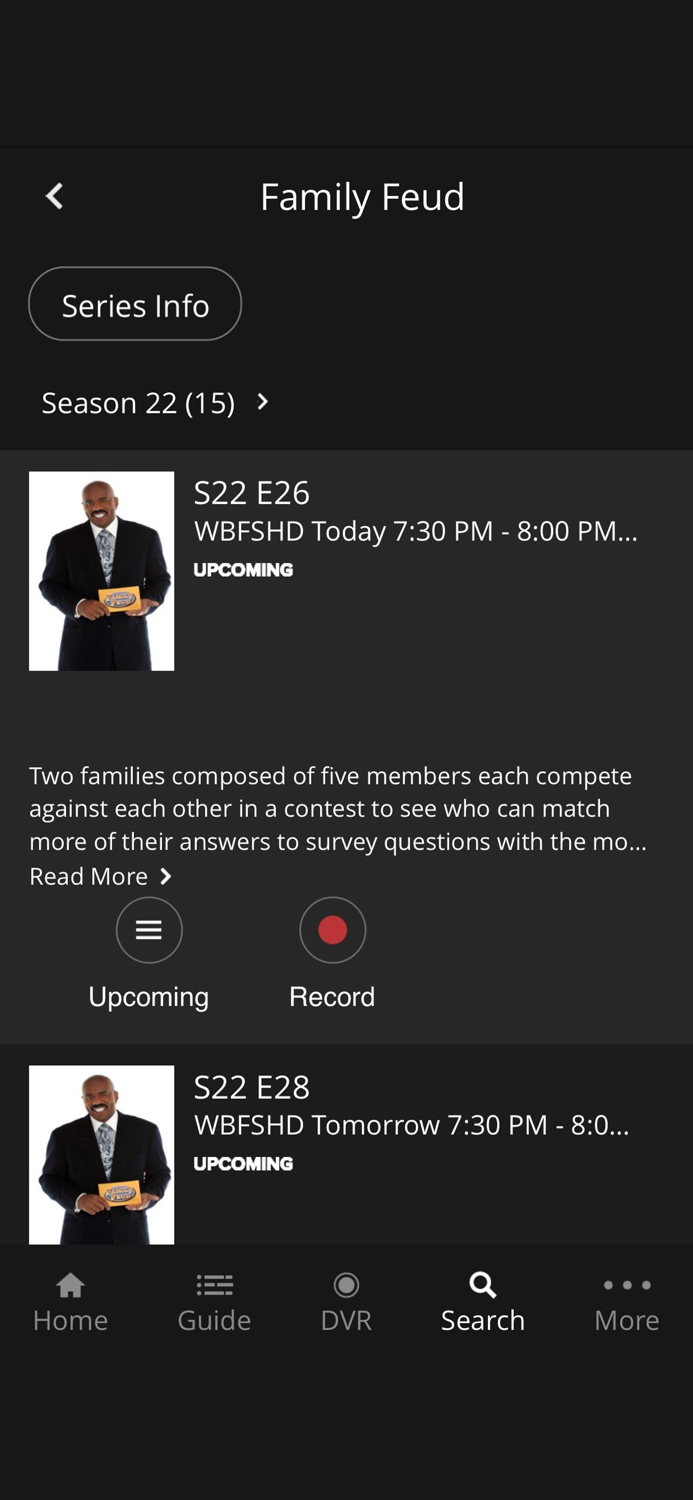Go back from Family Feud page
This screenshot has height=1500, width=693.
pyautogui.click(x=55, y=196)
